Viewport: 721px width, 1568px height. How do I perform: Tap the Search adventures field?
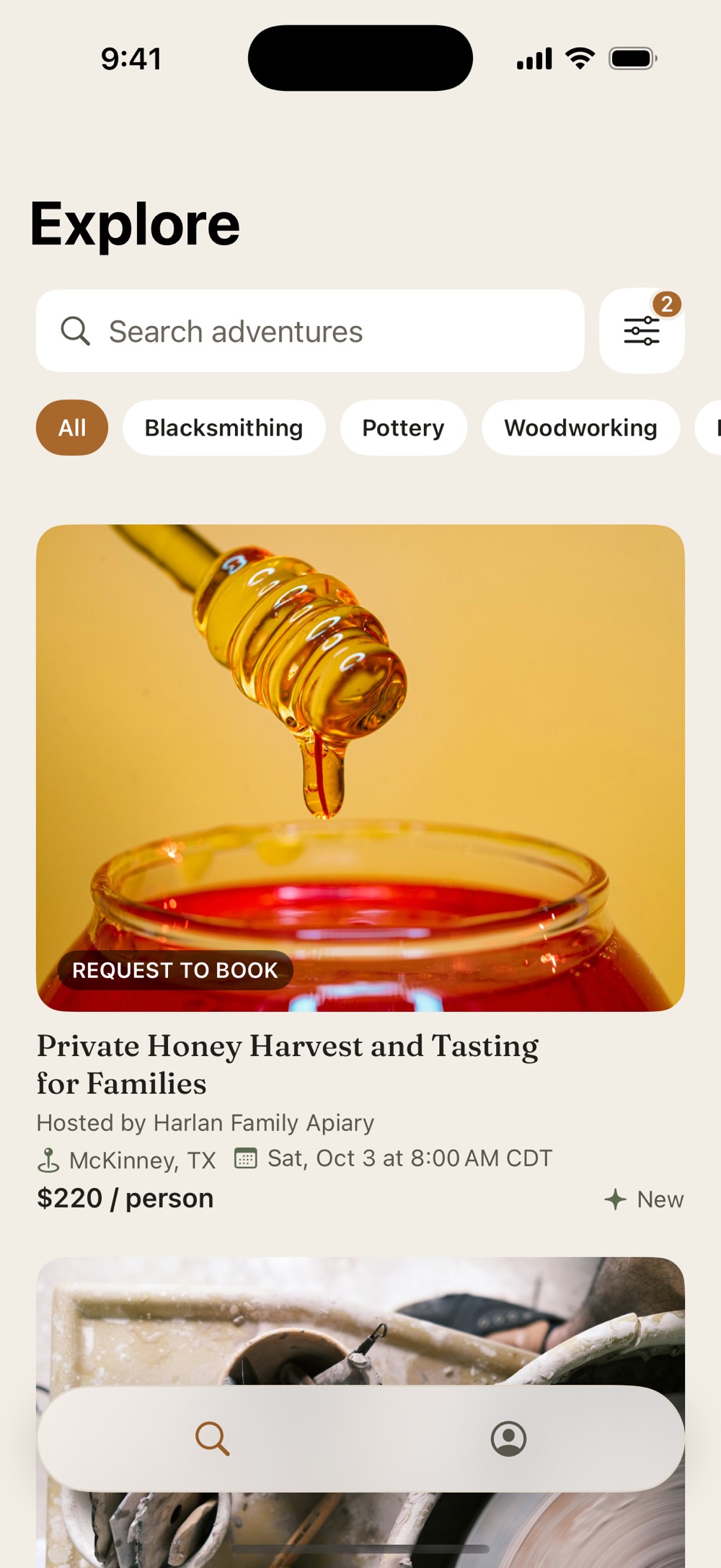310,331
